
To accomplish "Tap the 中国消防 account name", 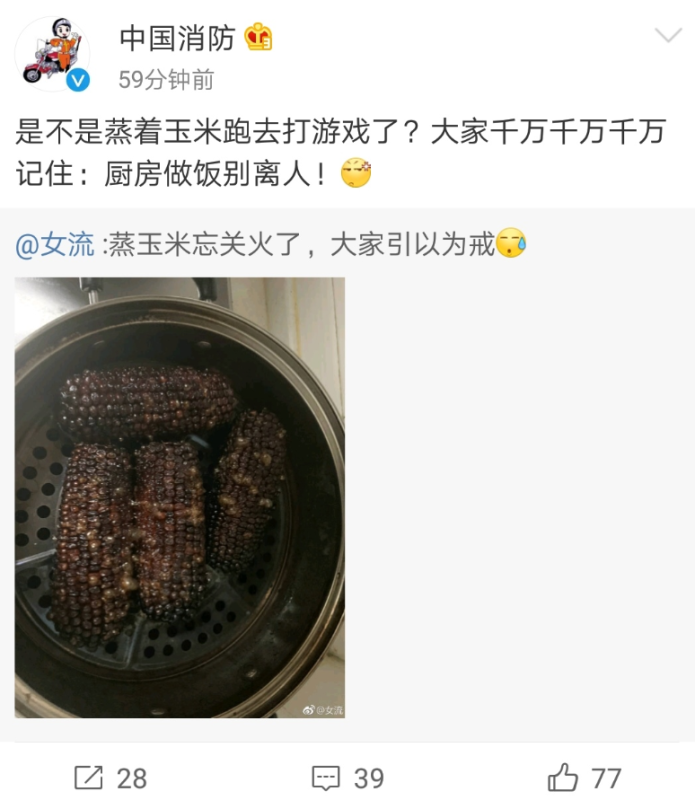I will coord(177,38).
